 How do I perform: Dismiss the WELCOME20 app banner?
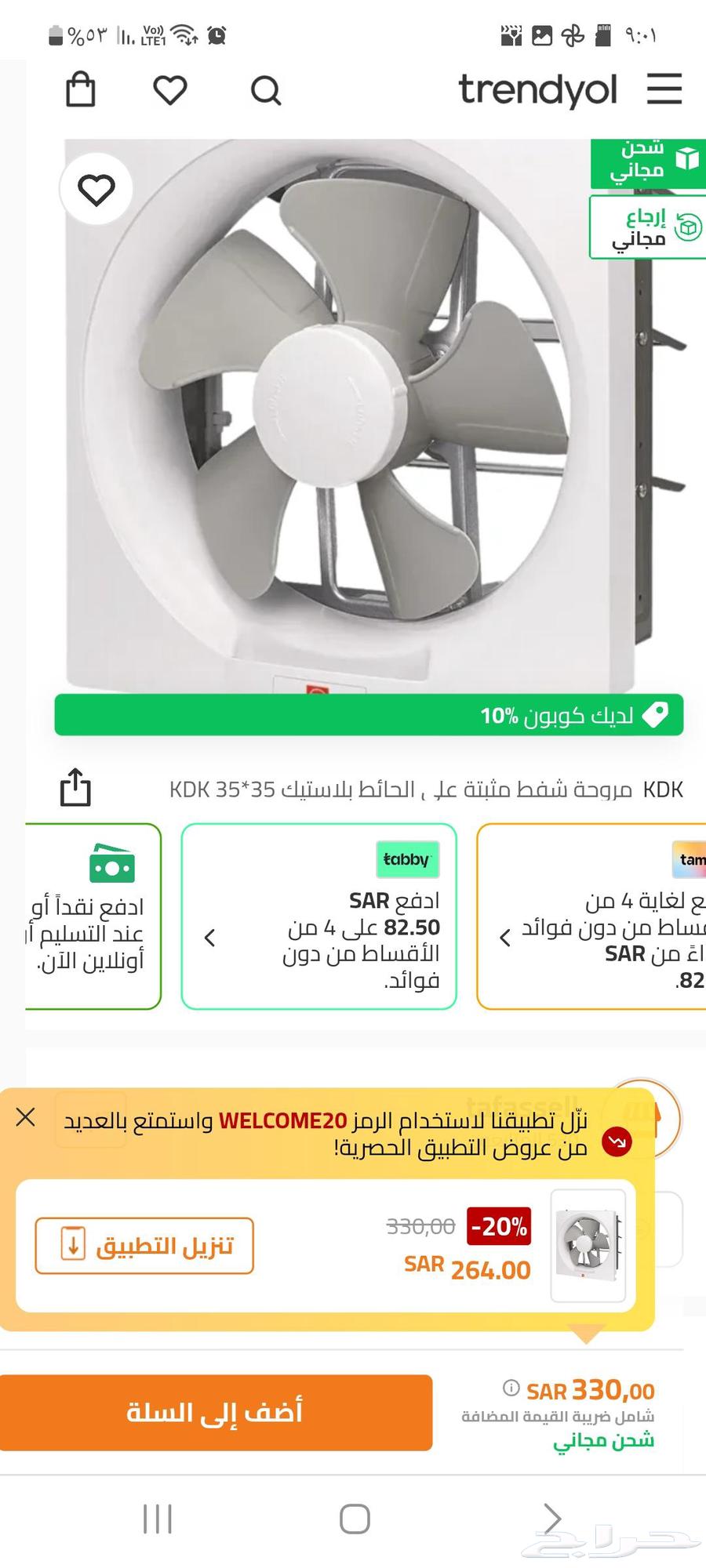26,1117
